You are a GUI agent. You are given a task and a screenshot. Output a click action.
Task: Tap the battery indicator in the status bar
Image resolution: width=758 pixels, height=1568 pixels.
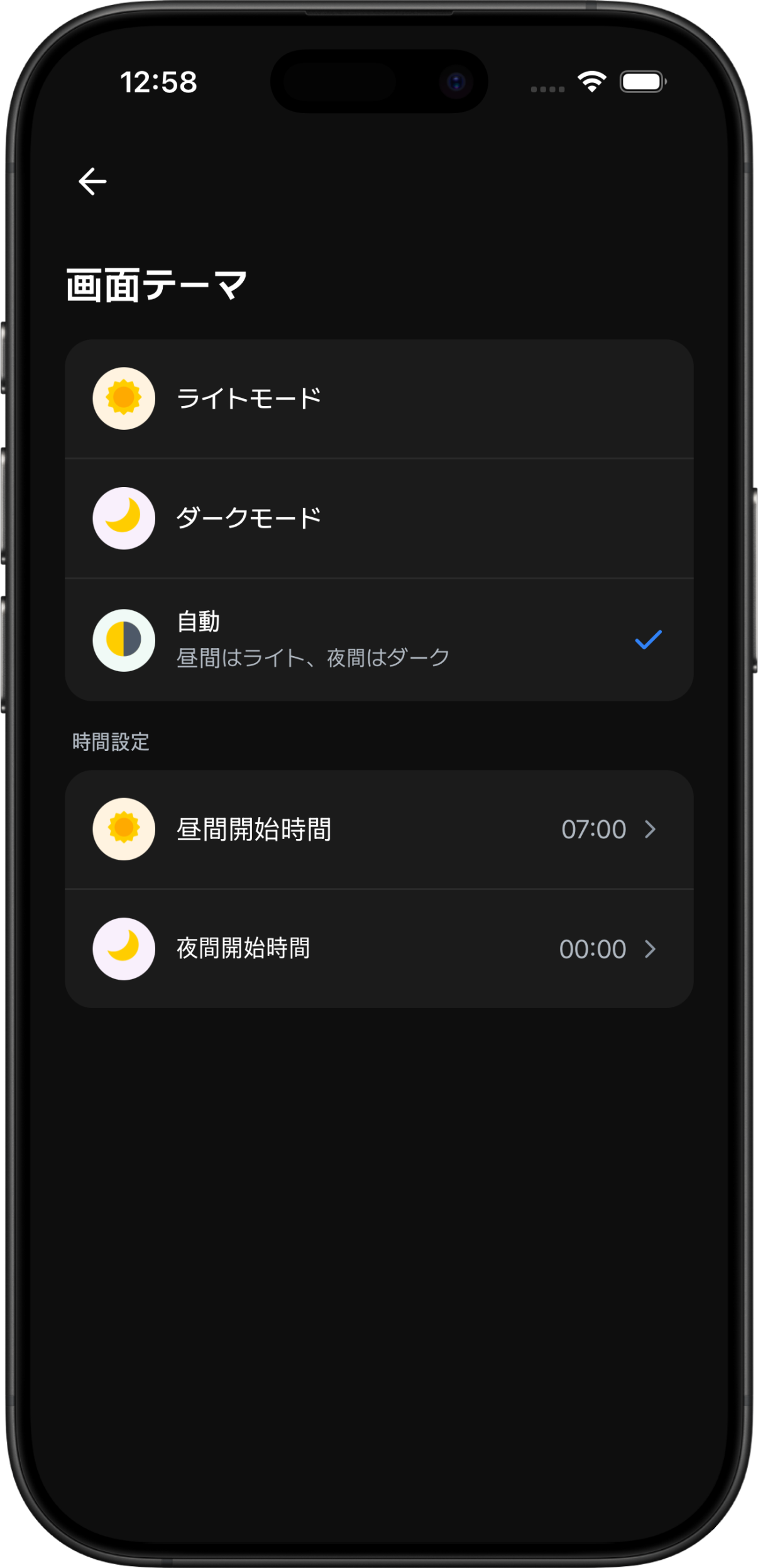[x=642, y=81]
